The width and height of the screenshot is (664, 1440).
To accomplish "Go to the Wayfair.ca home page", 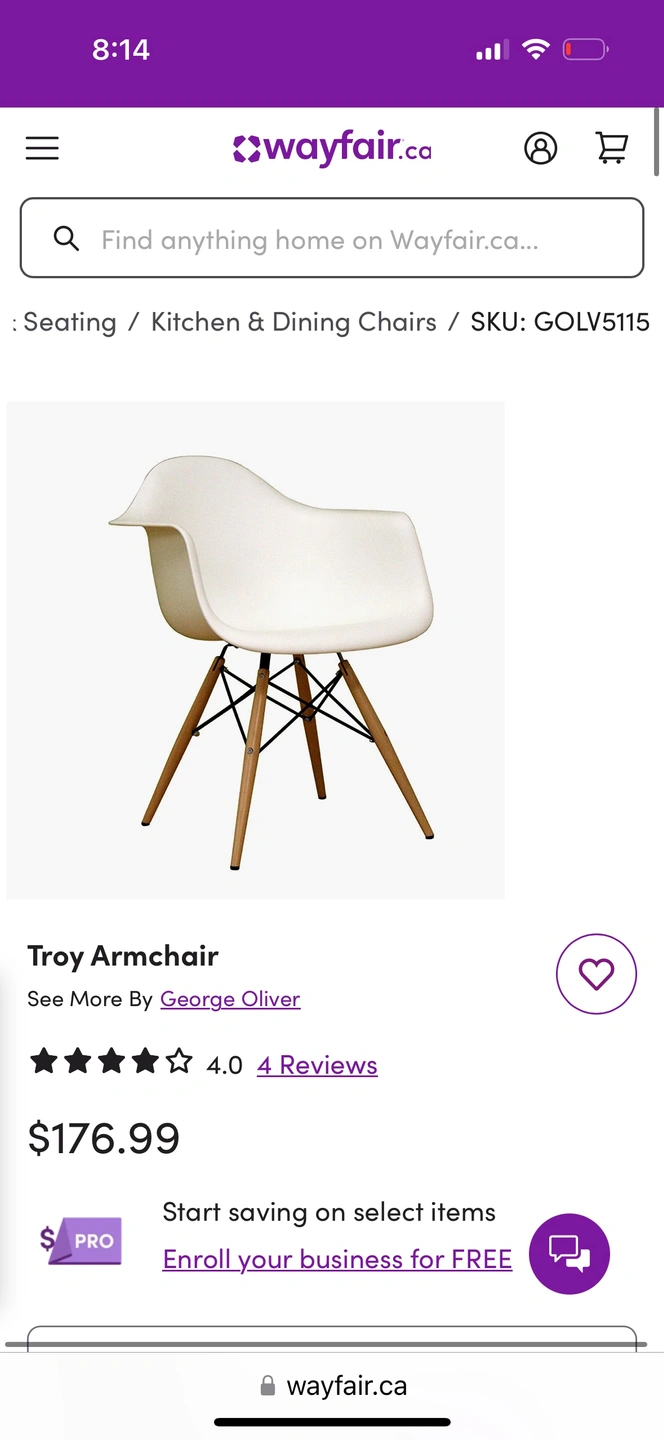I will pos(332,149).
